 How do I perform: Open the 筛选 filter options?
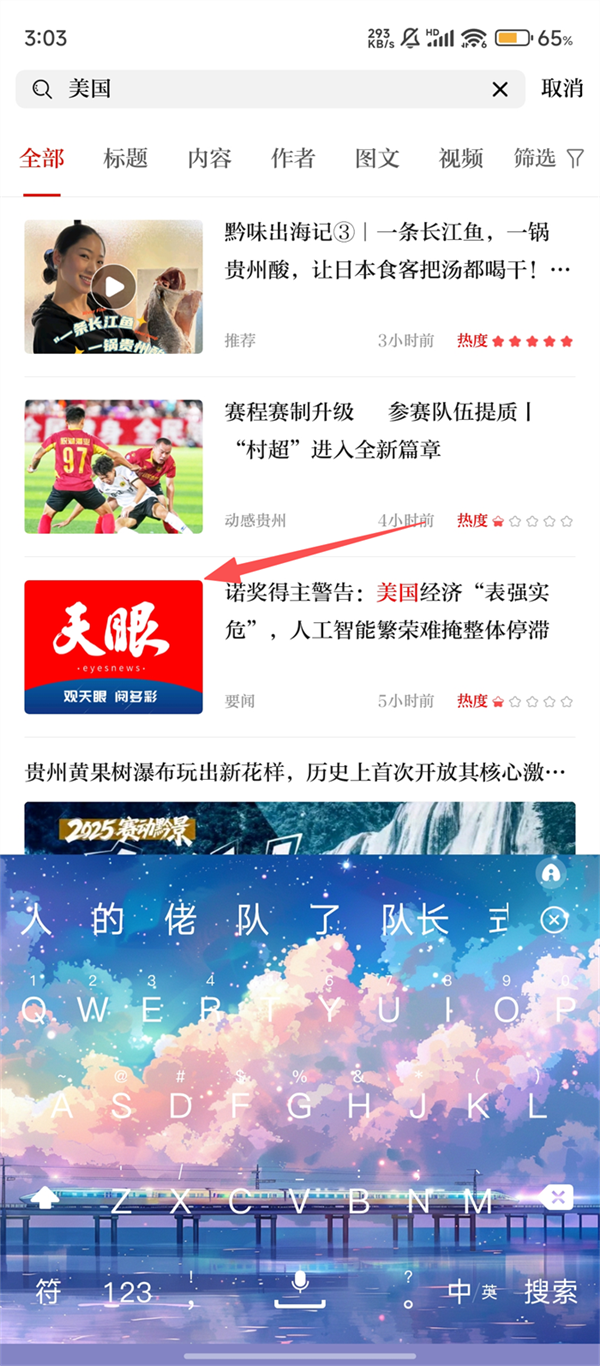tap(548, 158)
